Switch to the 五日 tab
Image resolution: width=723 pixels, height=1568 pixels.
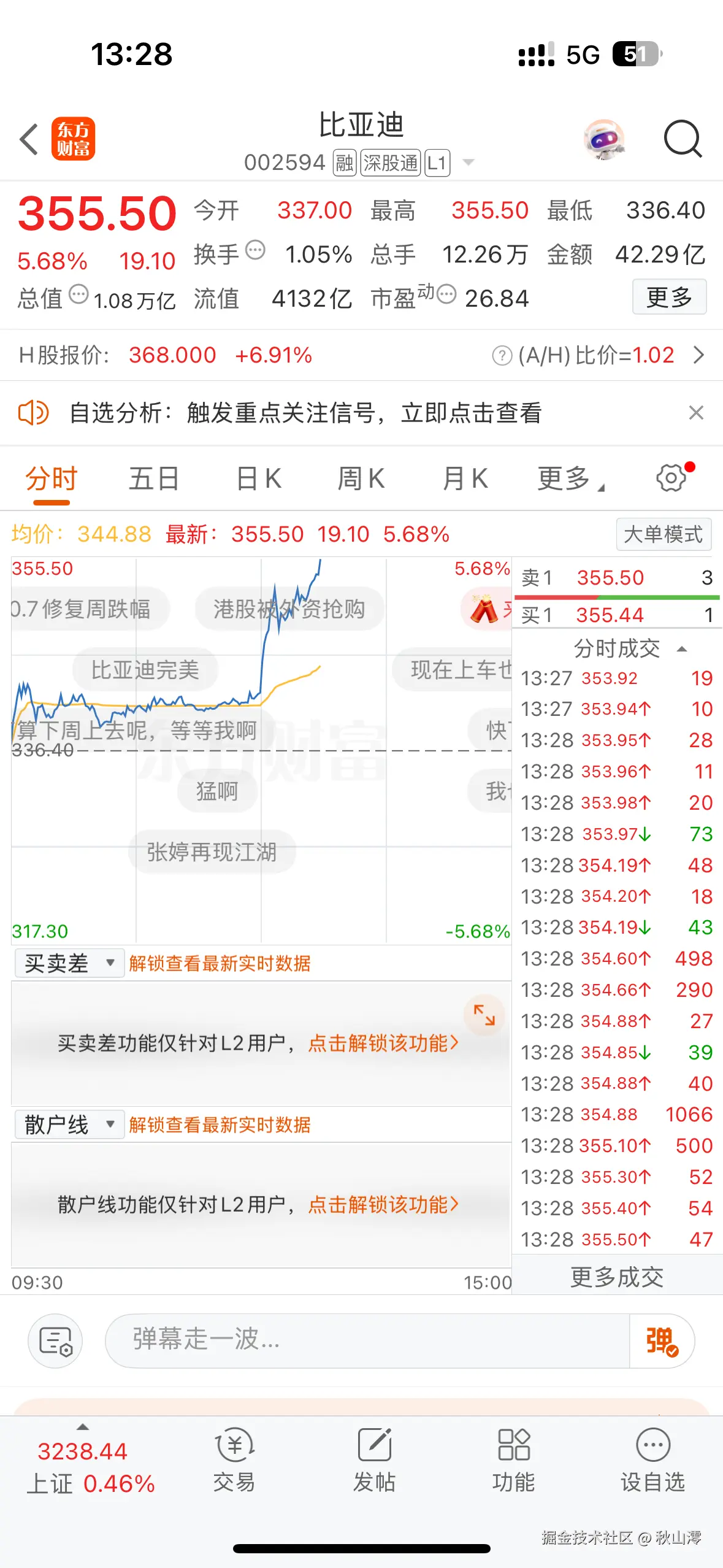click(x=153, y=478)
